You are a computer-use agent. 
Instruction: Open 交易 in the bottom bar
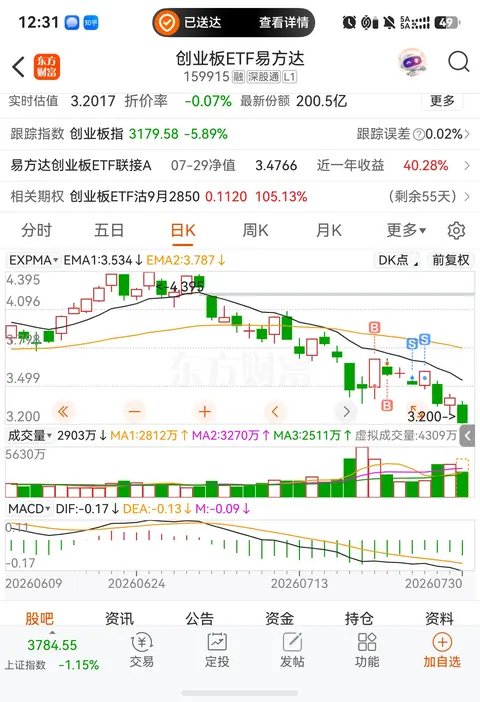coord(141,650)
